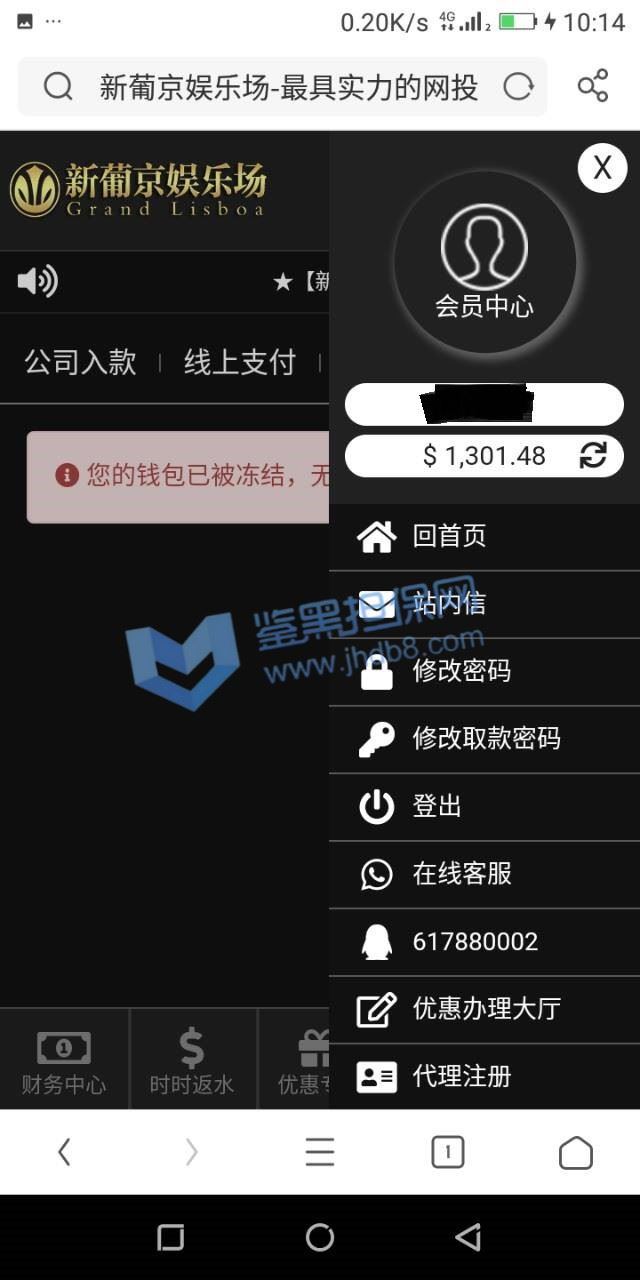Tap the QQ number 617880002
The height and width of the screenshot is (1280, 640).
pos(474,942)
